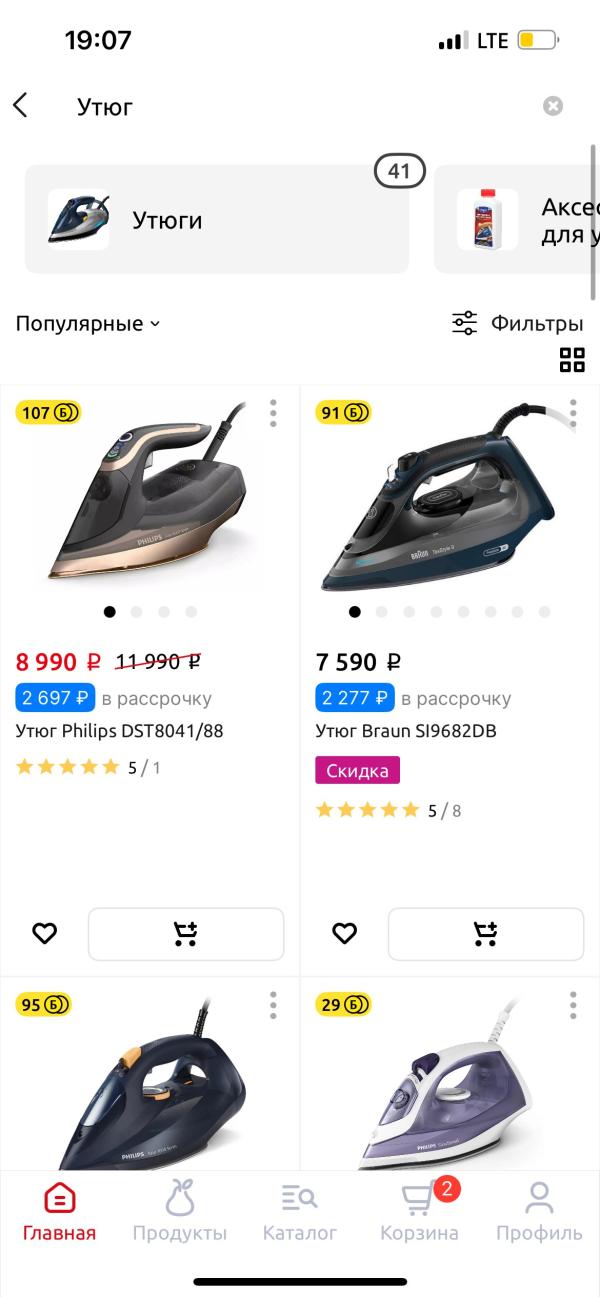Go back from the search results
Viewport: 600px width, 1297px height.
21,106
